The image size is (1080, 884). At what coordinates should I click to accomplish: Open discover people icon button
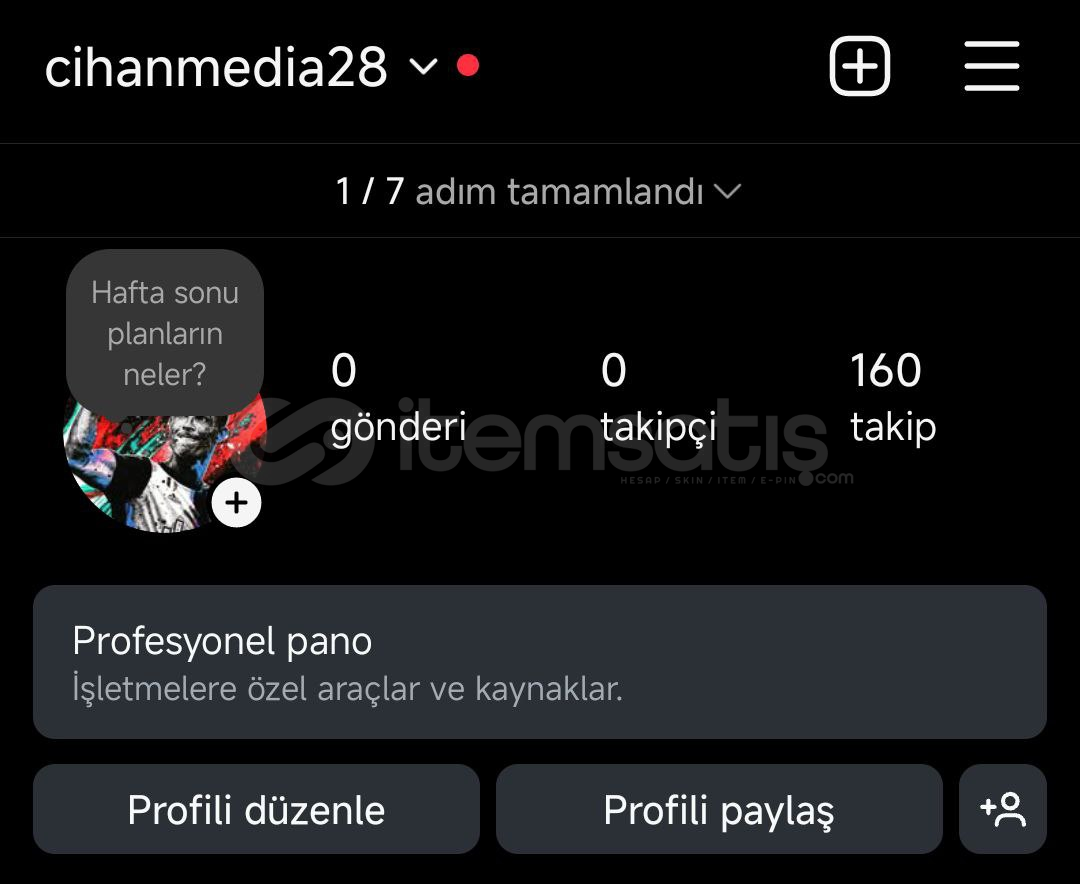pos(1002,809)
